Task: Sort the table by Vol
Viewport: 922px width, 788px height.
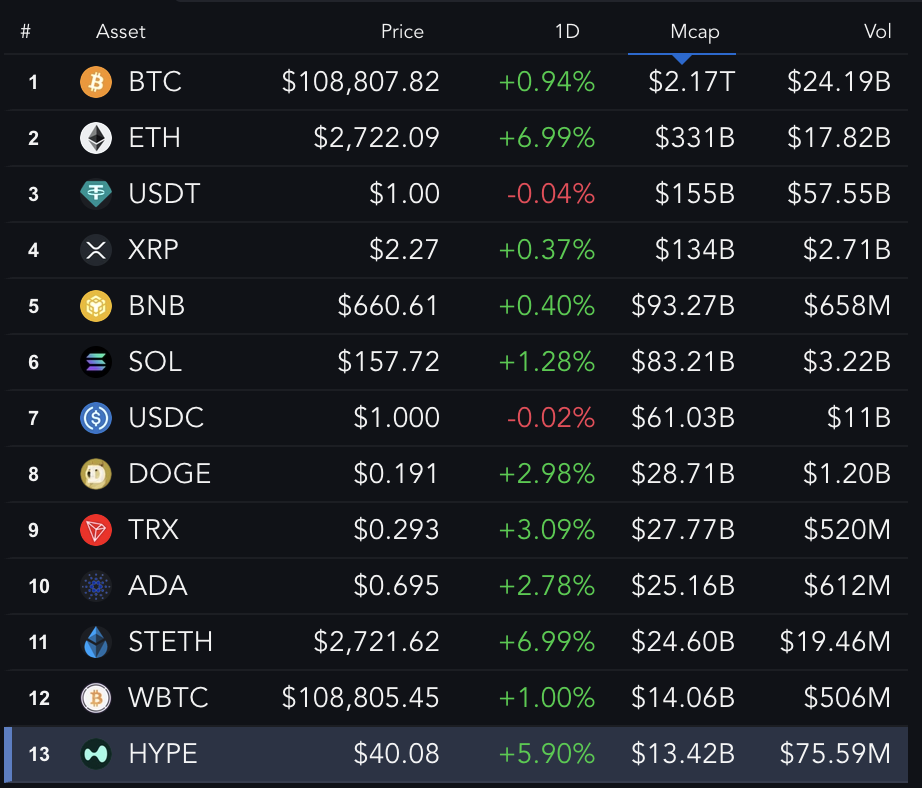Action: 876,32
